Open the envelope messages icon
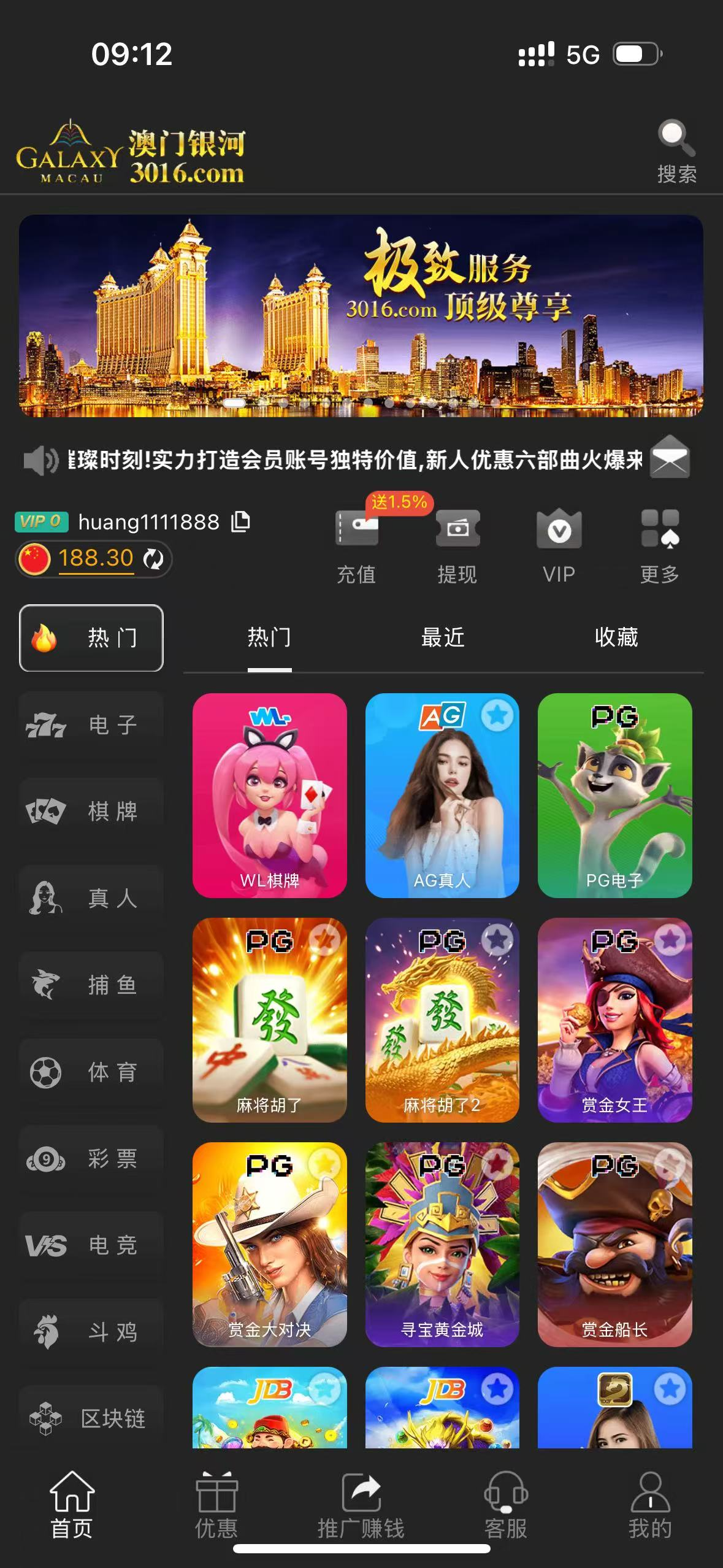 point(670,458)
